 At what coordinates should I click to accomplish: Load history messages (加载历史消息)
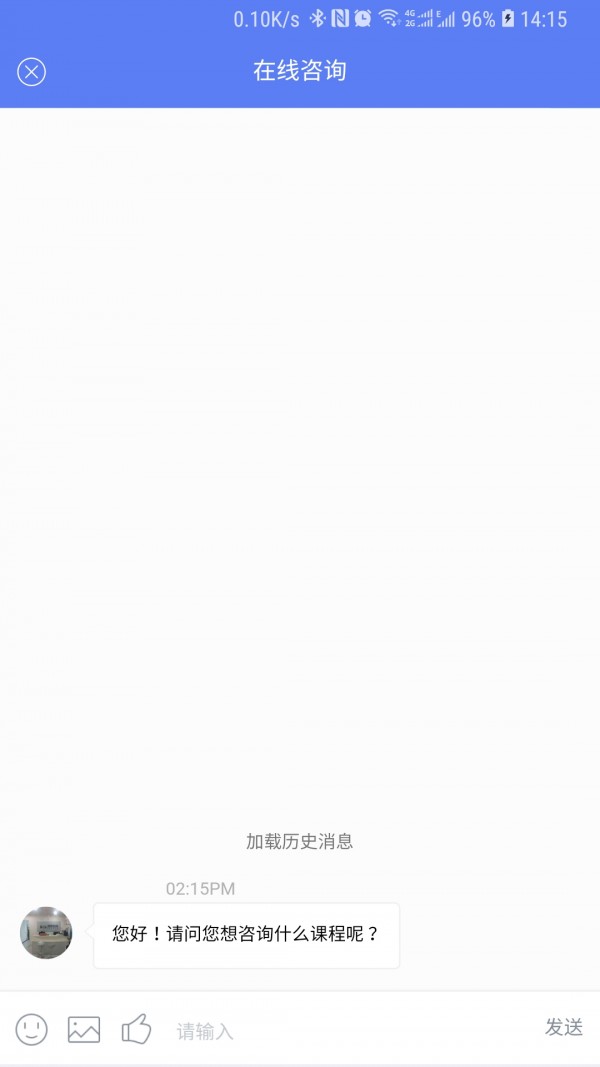tap(299, 841)
